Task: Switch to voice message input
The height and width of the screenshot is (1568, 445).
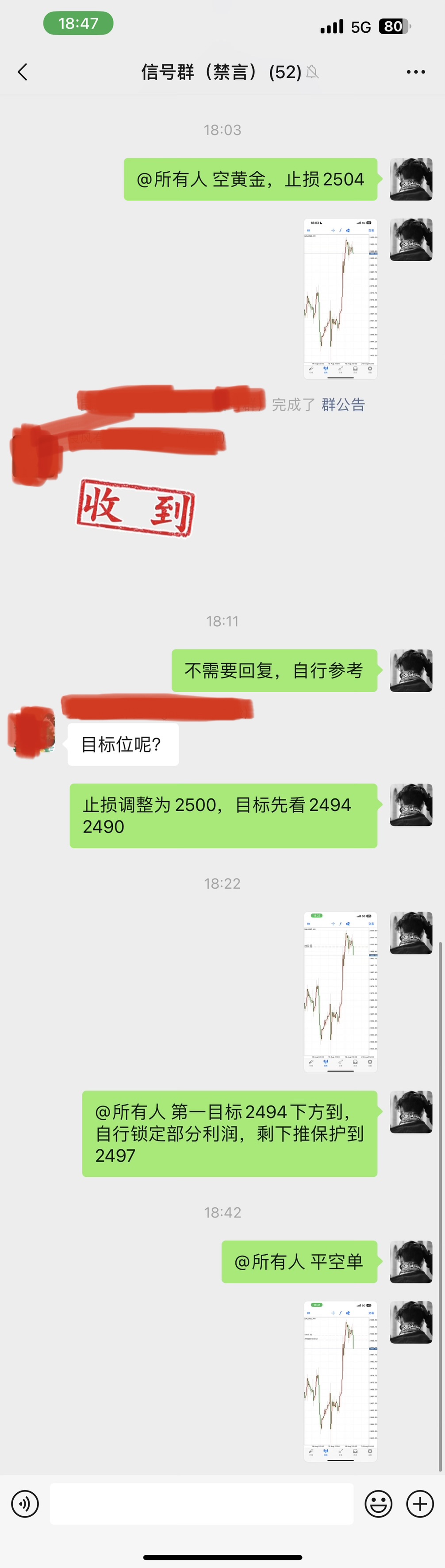Action: tap(25, 1503)
